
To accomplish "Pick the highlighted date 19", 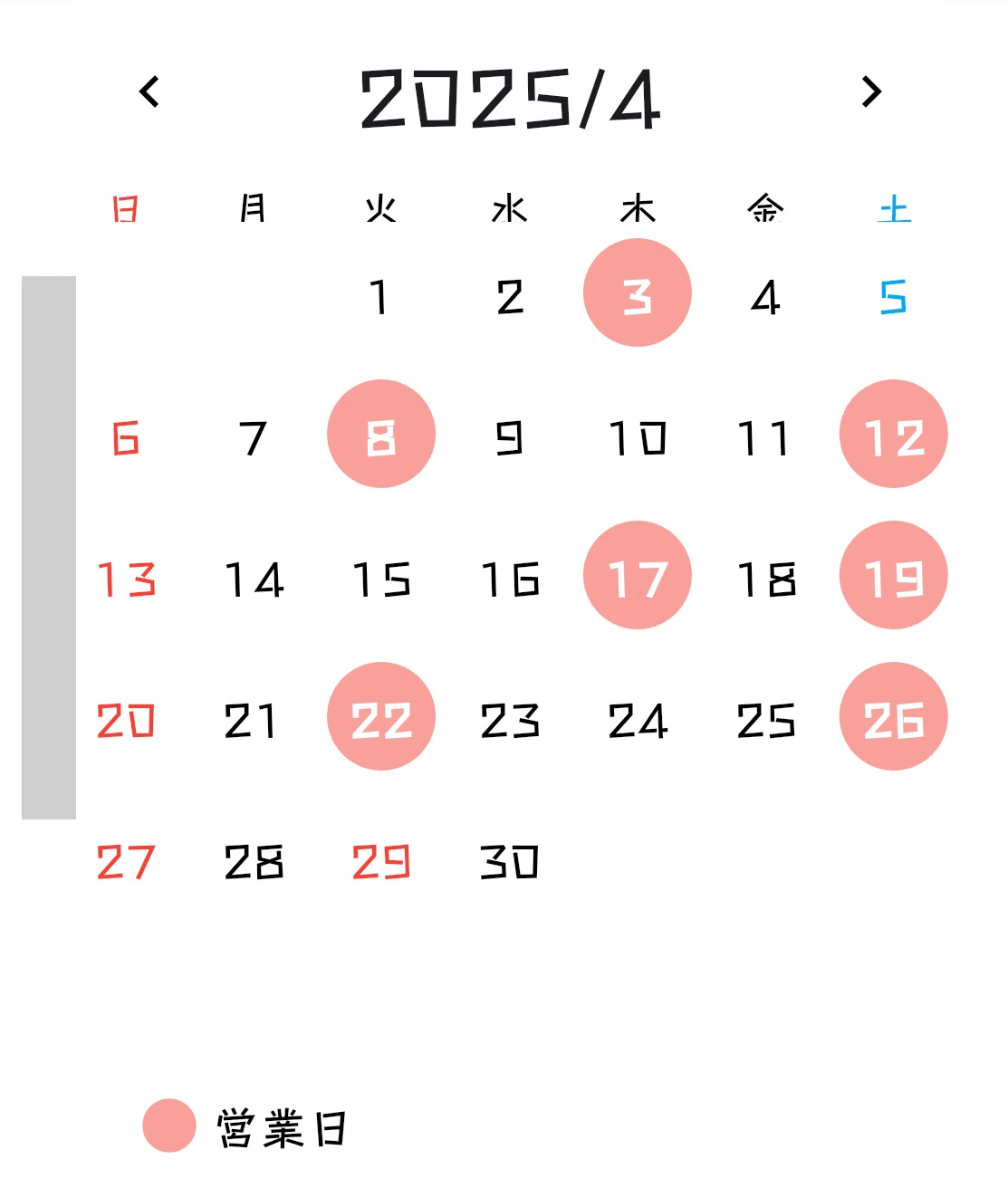I will 894,575.
